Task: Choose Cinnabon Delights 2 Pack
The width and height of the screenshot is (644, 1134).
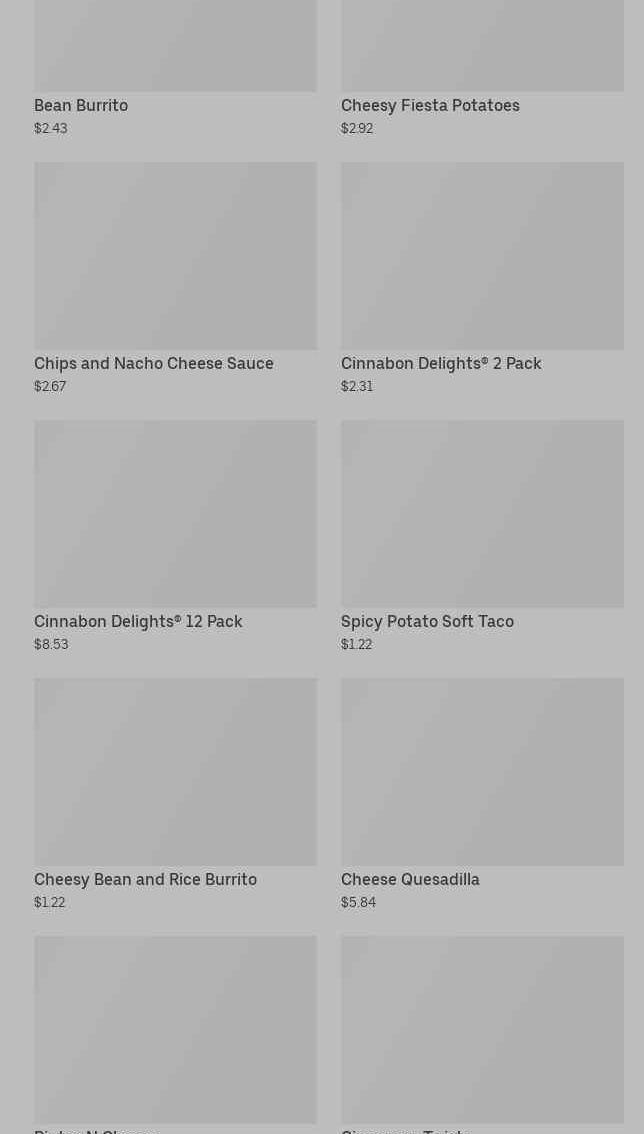Action: click(482, 278)
